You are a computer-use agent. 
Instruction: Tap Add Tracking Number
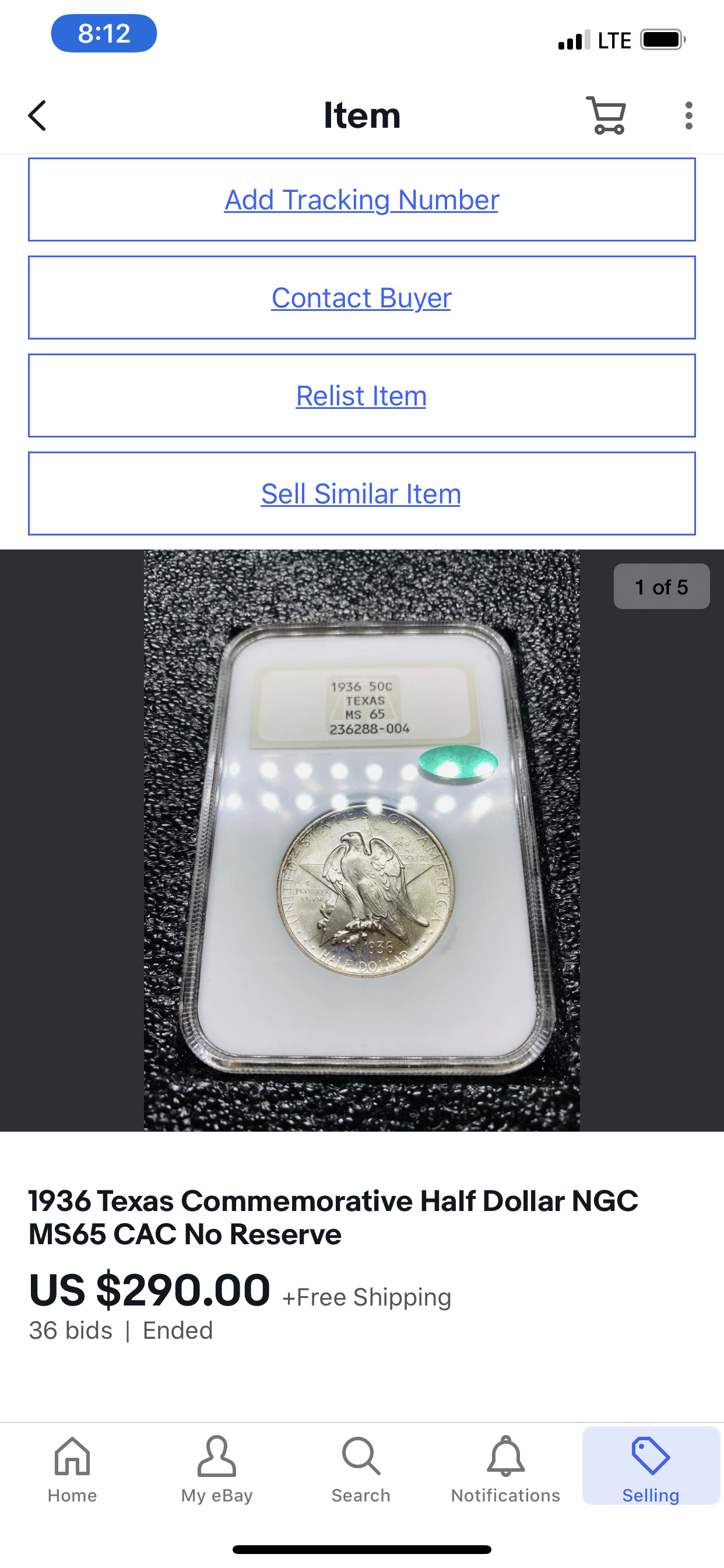[361, 199]
